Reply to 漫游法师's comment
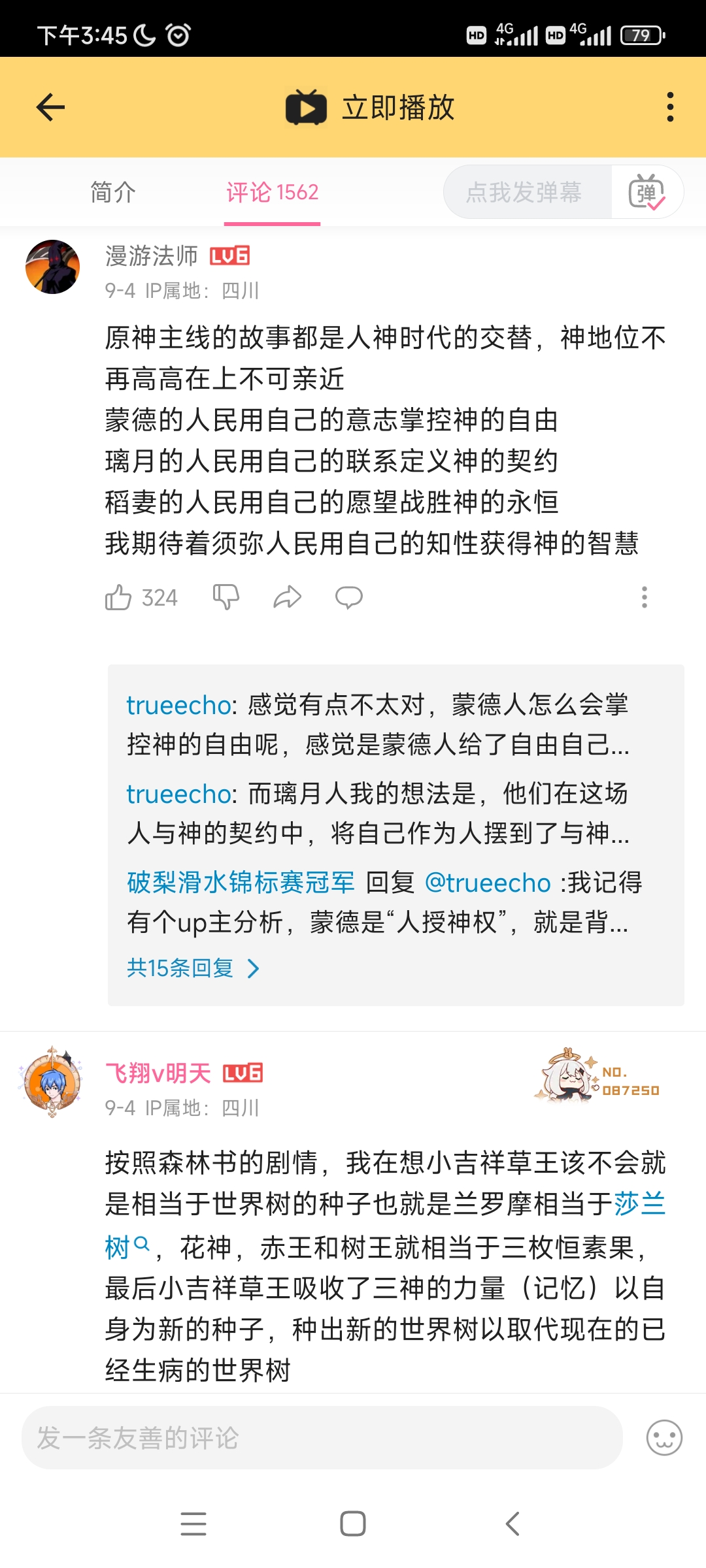 [348, 597]
